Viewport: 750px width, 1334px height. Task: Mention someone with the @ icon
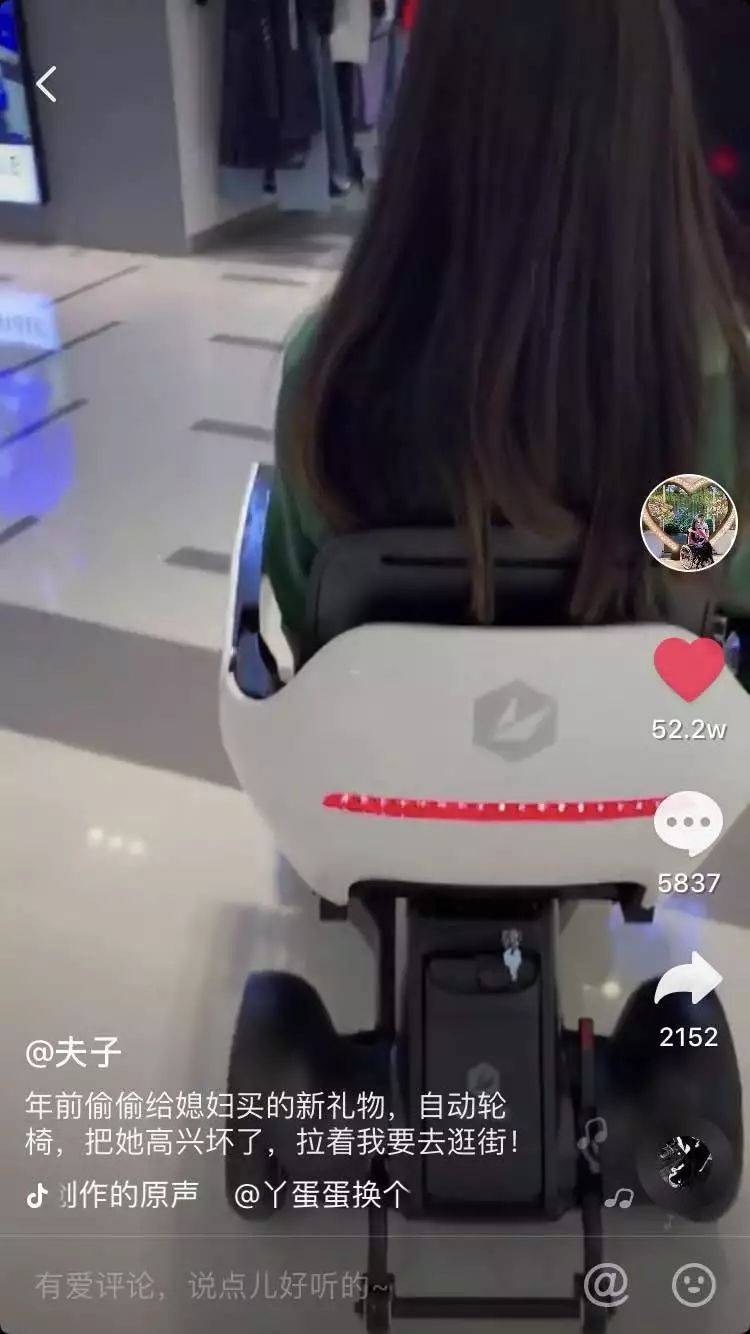pos(606,1284)
